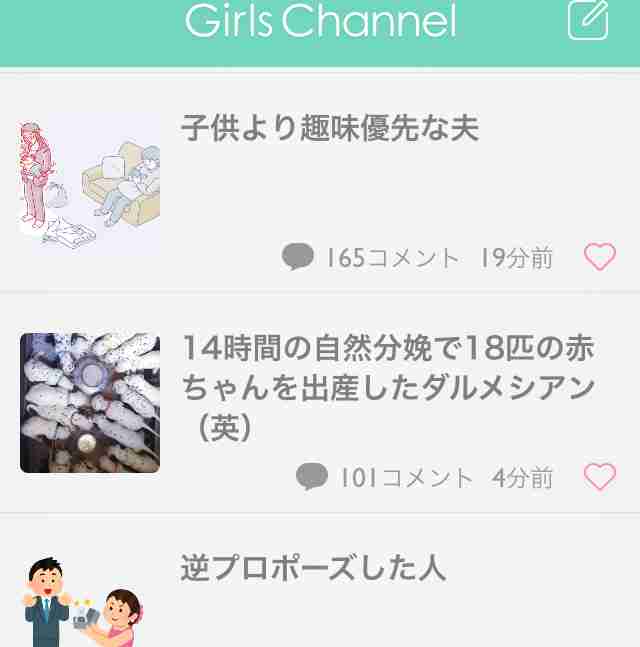Open topic 逆プロポーズした人
Image resolution: width=640 pixels, height=647 pixels.
point(313,568)
